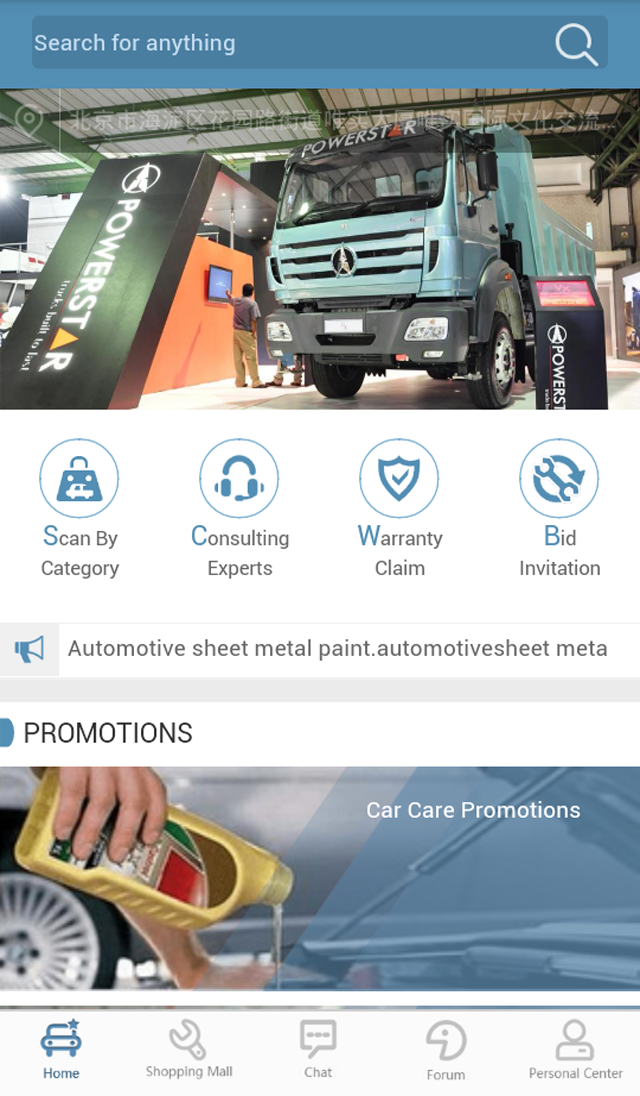Screen dimensions: 640x1096
Task: Switch to the Forum tab
Action: 446,1050
